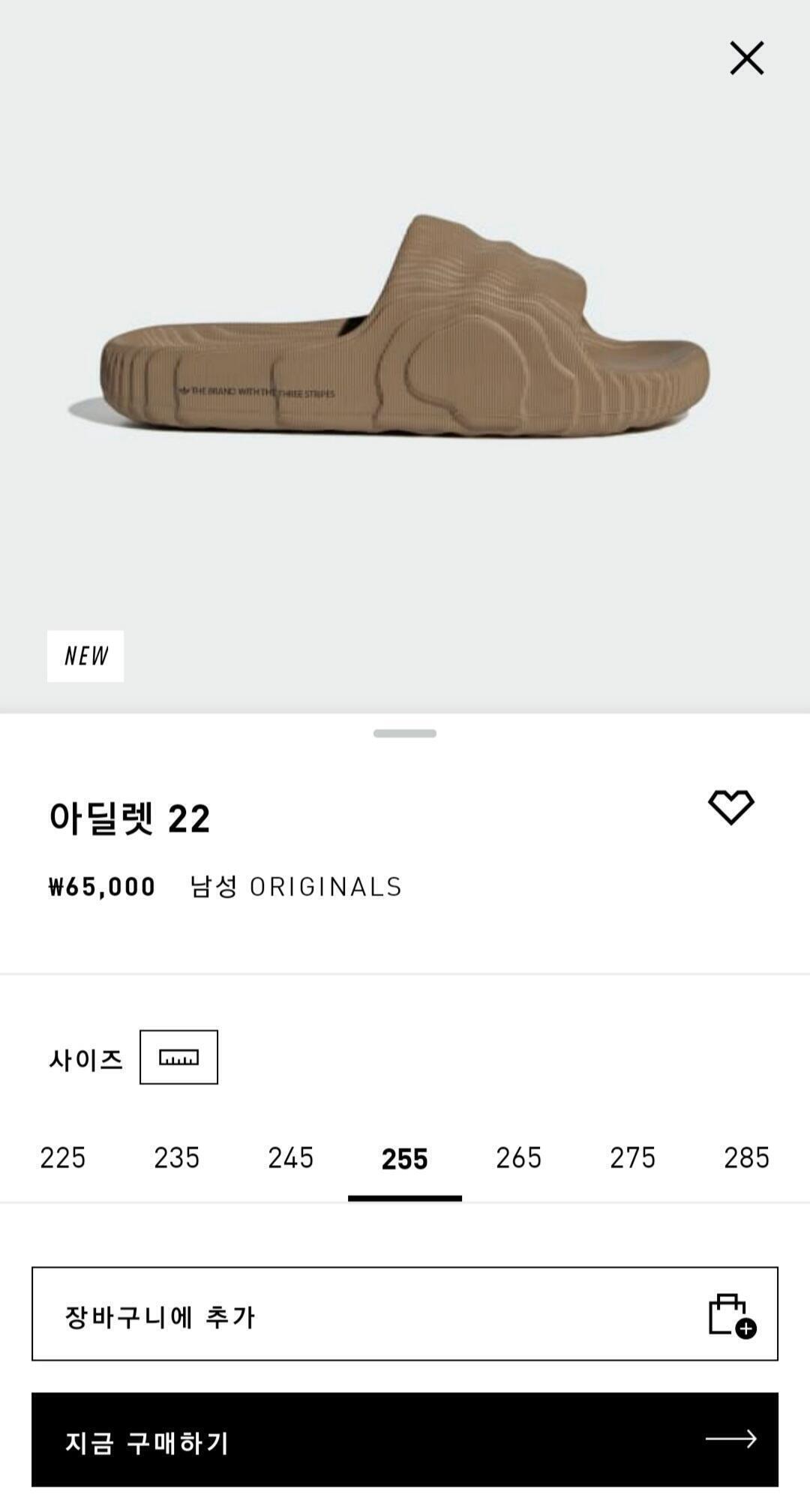The width and height of the screenshot is (810, 1512).
Task: Select size 285
Action: point(746,1158)
